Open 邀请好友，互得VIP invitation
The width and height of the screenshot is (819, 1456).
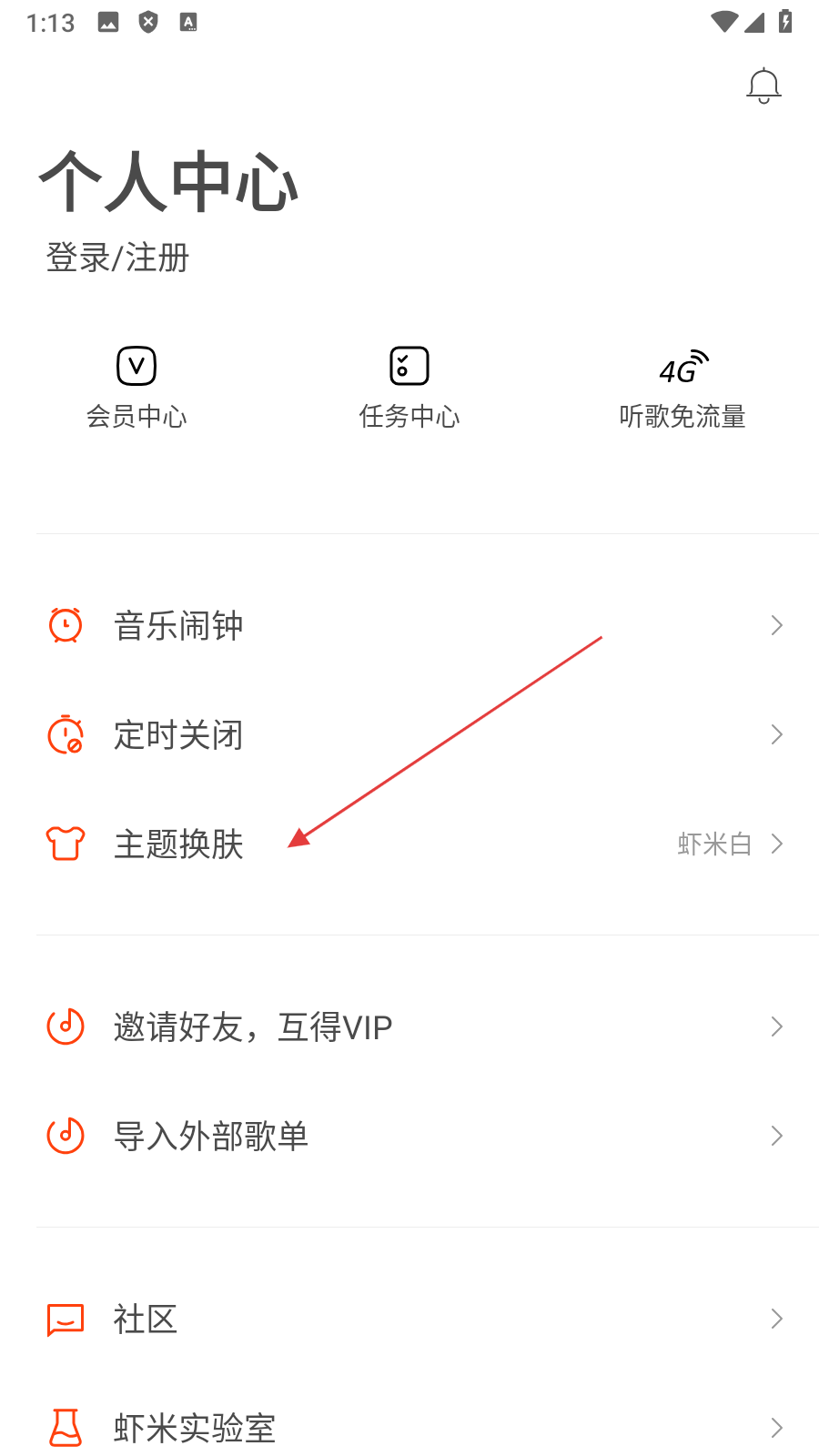coord(409,1027)
